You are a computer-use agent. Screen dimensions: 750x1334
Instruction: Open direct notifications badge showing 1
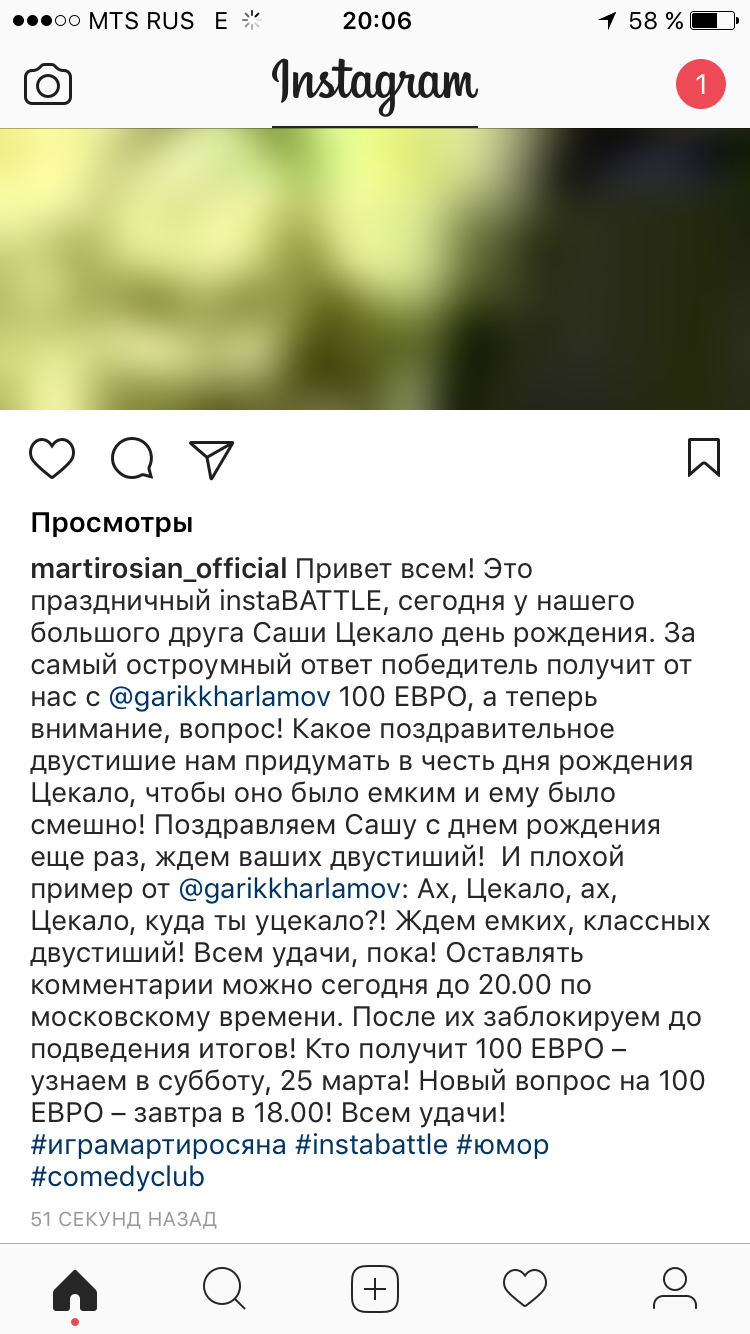click(701, 85)
